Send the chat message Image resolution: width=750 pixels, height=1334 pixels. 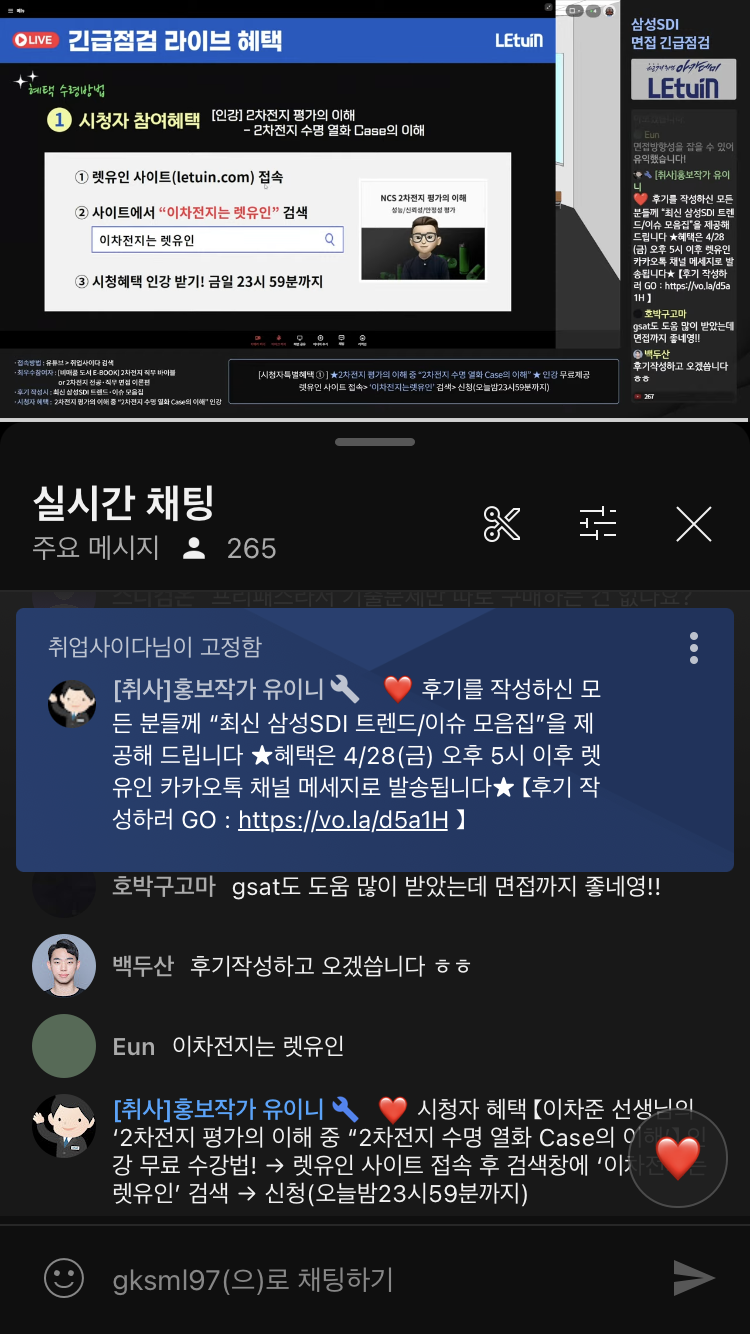pos(693,1277)
